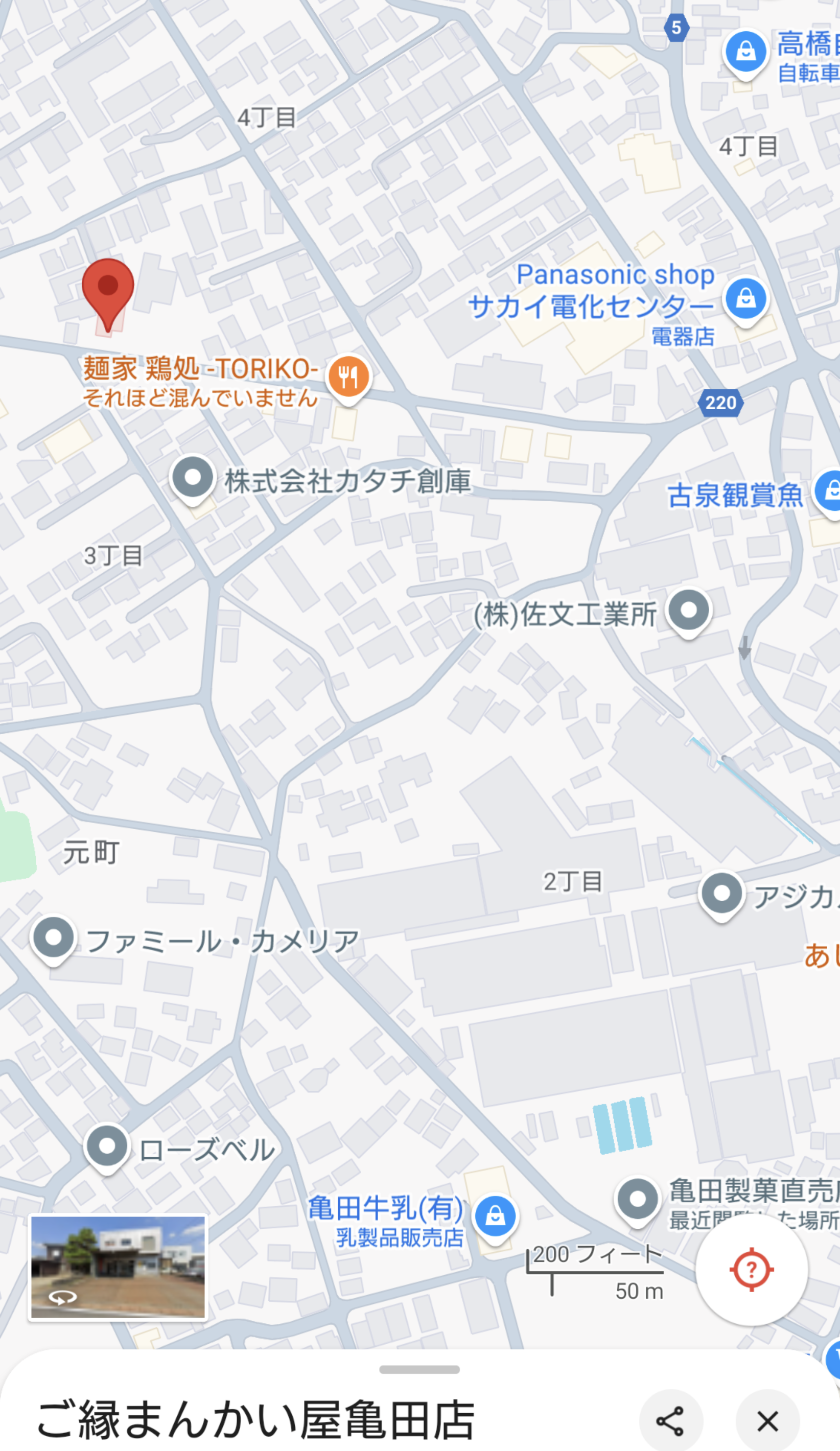The image size is (840, 1451).
Task: Close the place info sheet
Action: pyautogui.click(x=767, y=1420)
